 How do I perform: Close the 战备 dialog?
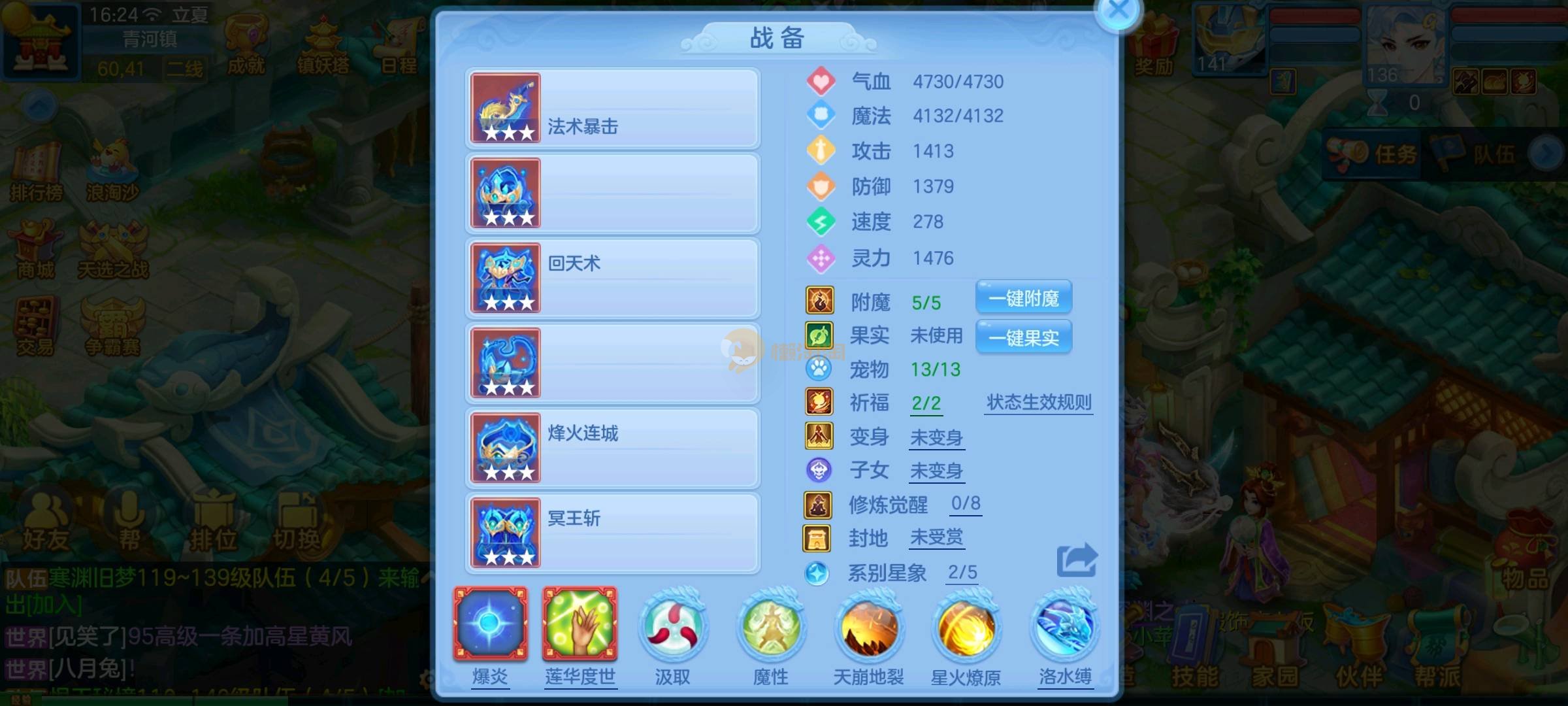(1119, 11)
